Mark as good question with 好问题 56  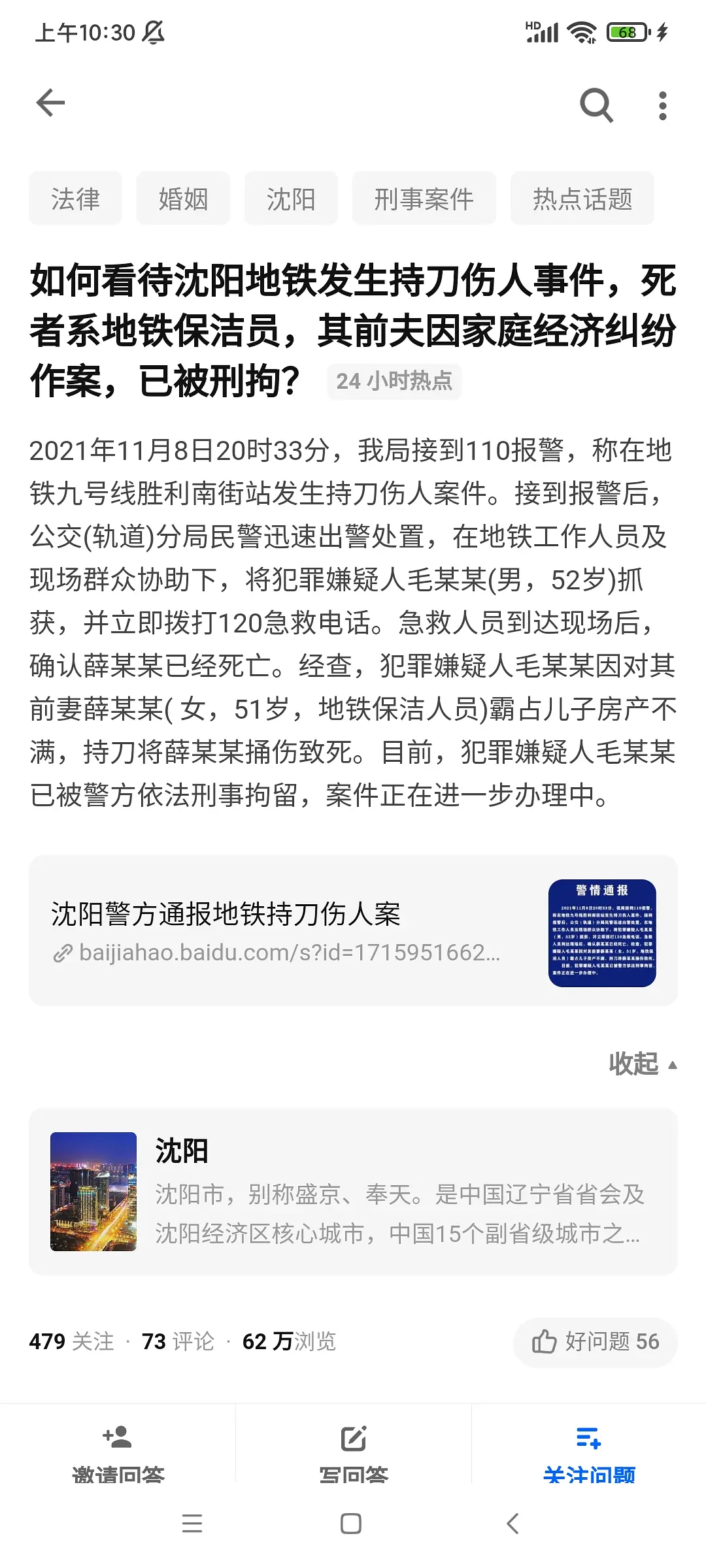[x=596, y=1341]
